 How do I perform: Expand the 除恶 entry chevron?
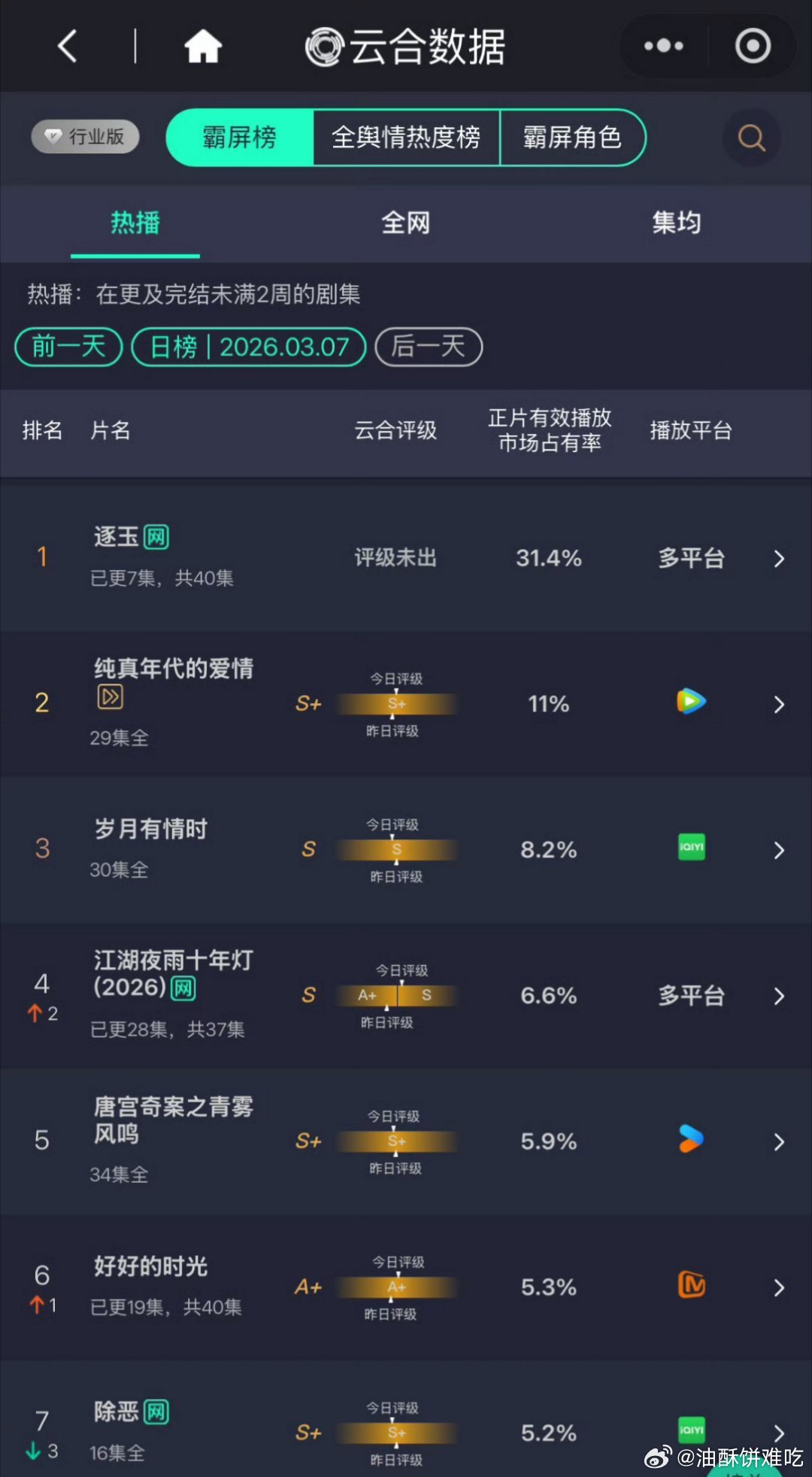pyautogui.click(x=779, y=1433)
